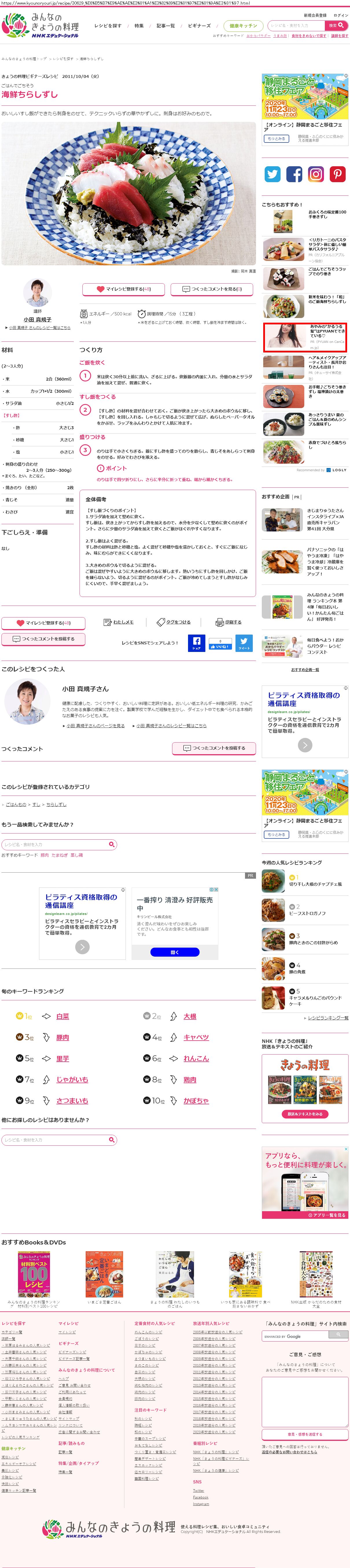Open recommended recipe おふくろの味定番100 手巻きずし
This screenshot has height=1568, width=350.
(x=327, y=214)
